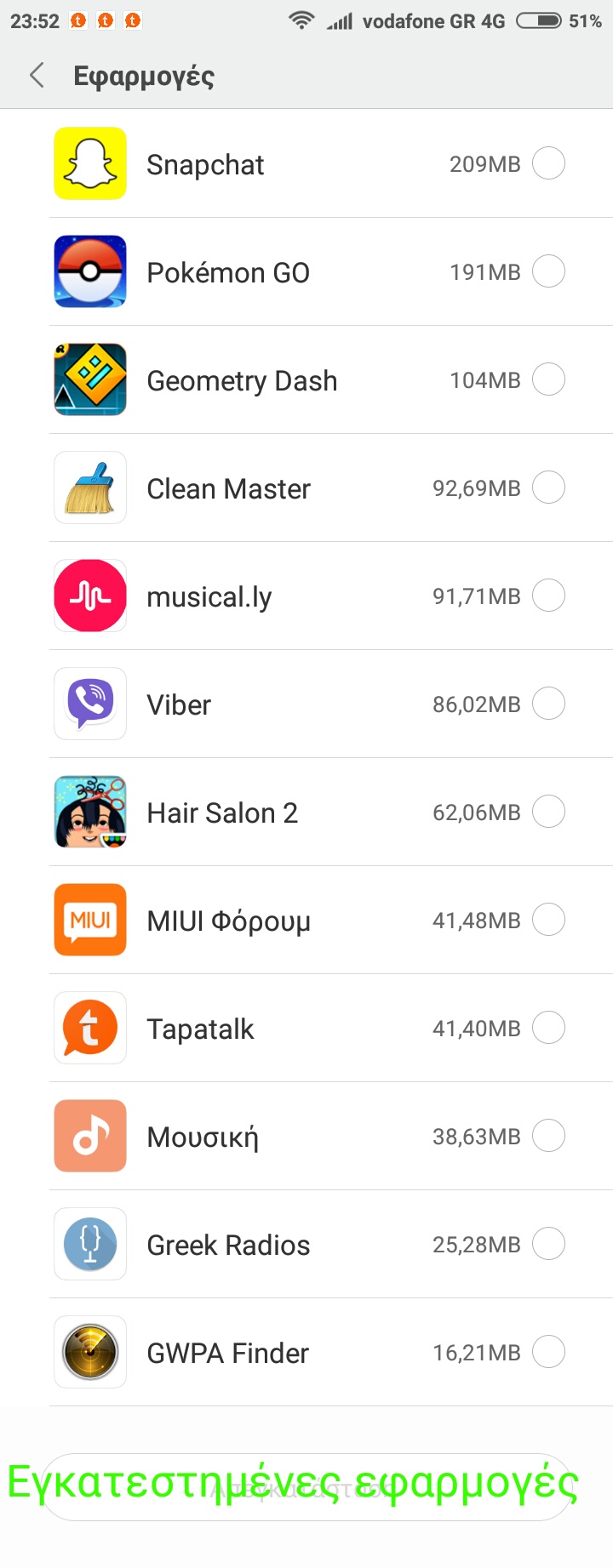Choose the Μουσική app entry
Screen dimensions: 613x1568
click(x=548, y=1136)
